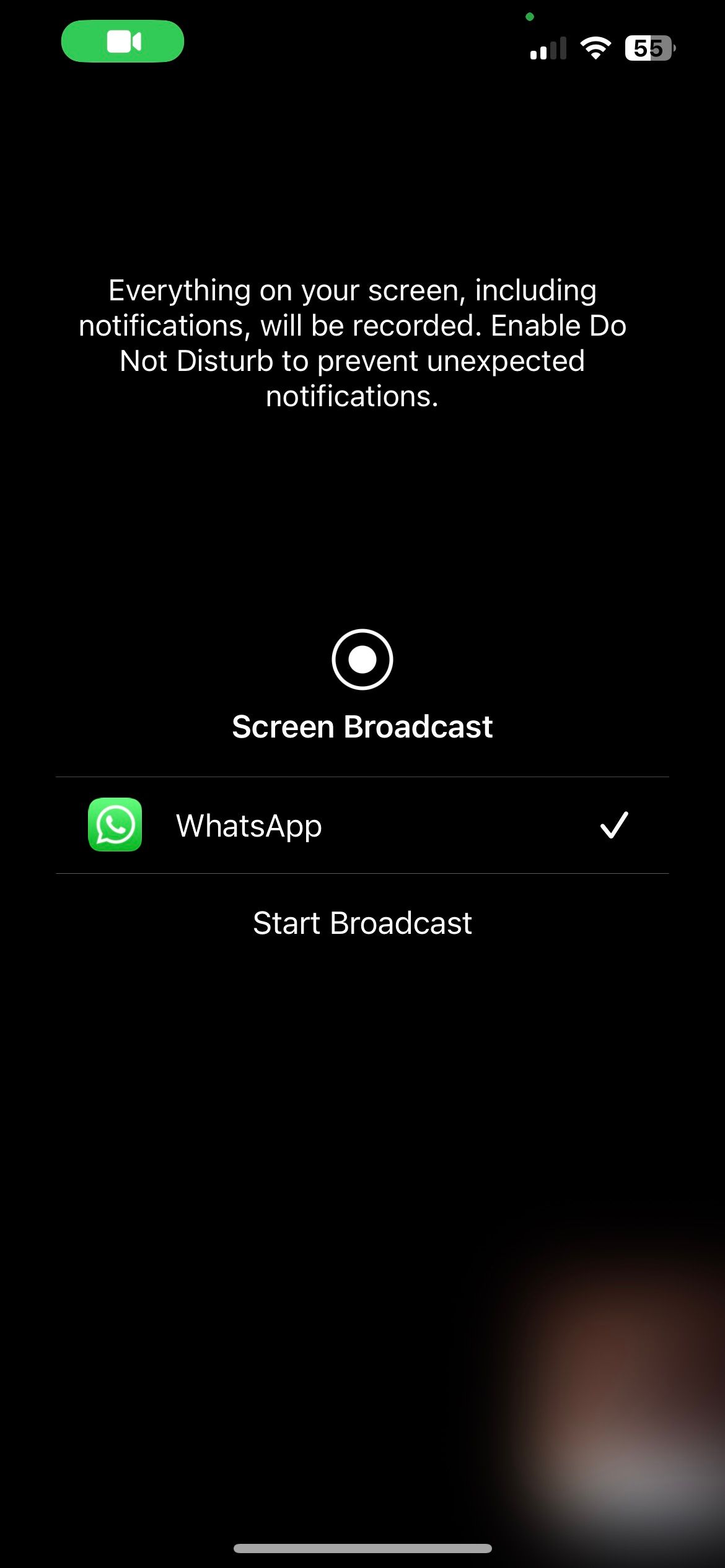The image size is (725, 1568).
Task: Start the screen broadcast
Action: click(x=362, y=923)
